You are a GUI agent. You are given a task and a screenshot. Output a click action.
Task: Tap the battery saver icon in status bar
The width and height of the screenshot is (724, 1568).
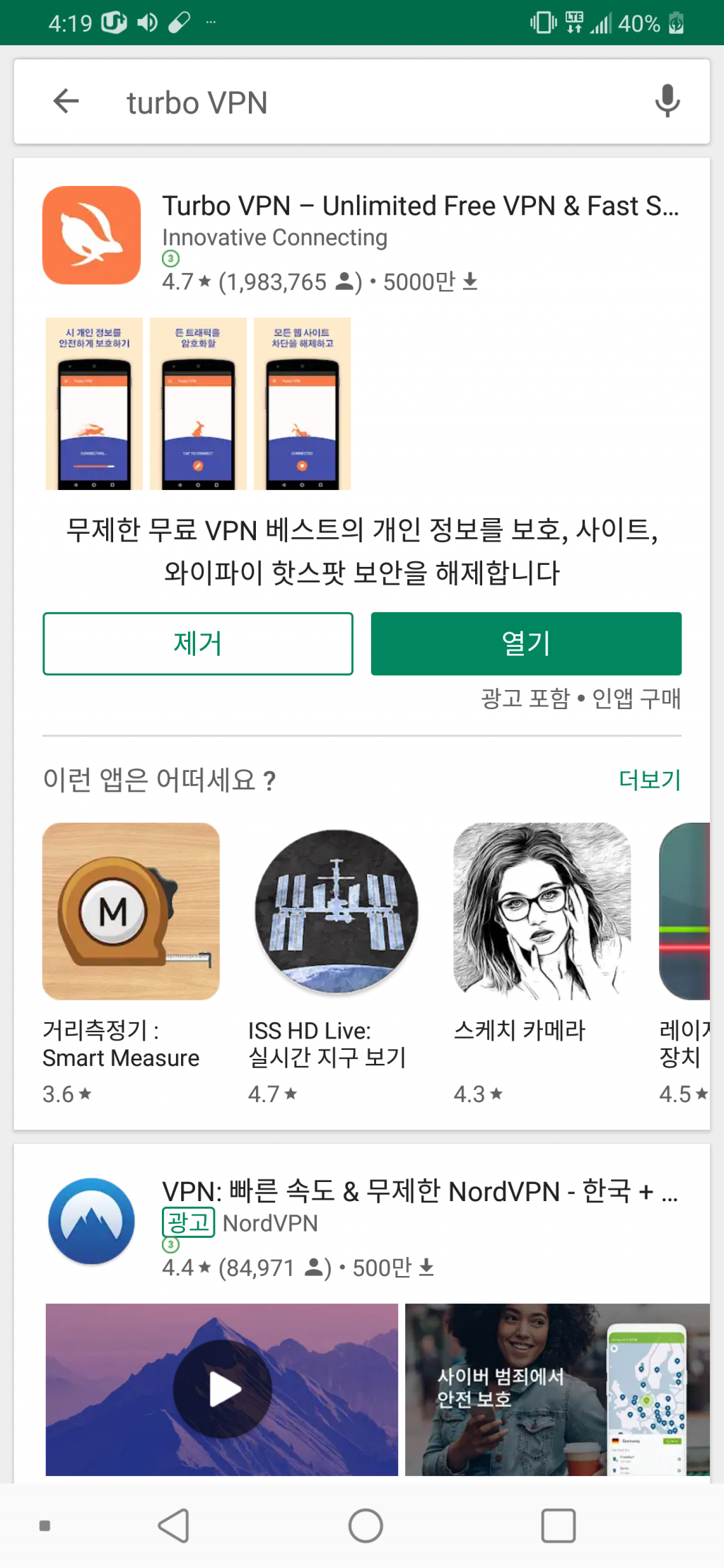(677, 23)
